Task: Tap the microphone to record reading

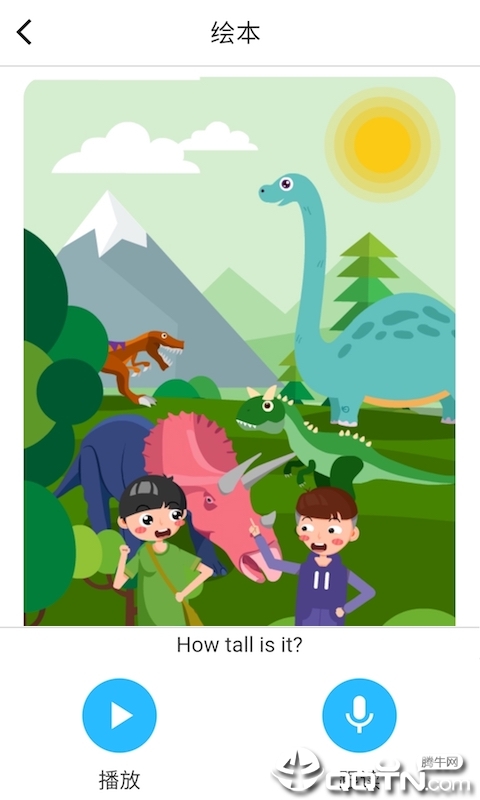Action: [x=359, y=715]
